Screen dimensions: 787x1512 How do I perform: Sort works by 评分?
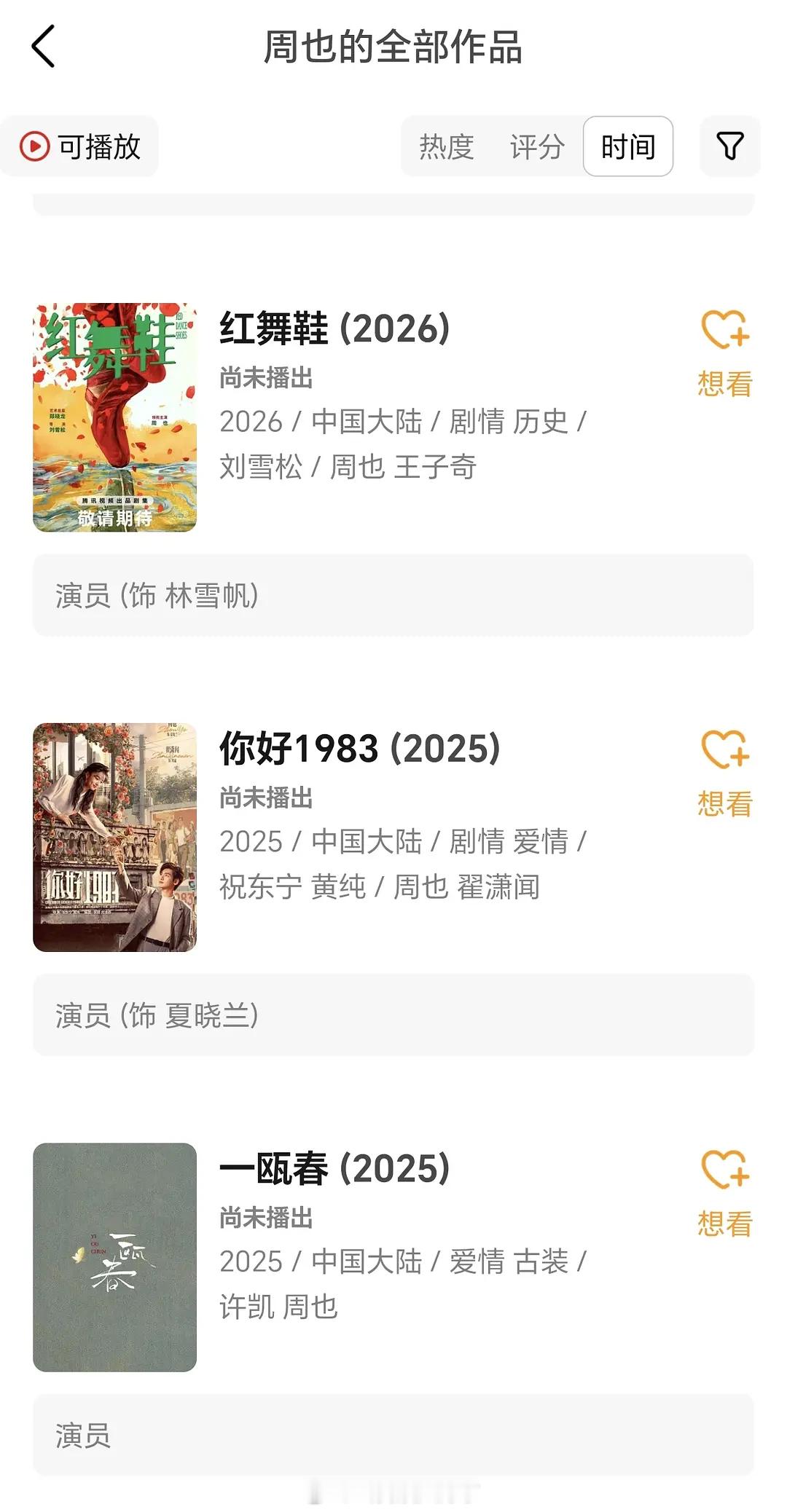537,146
